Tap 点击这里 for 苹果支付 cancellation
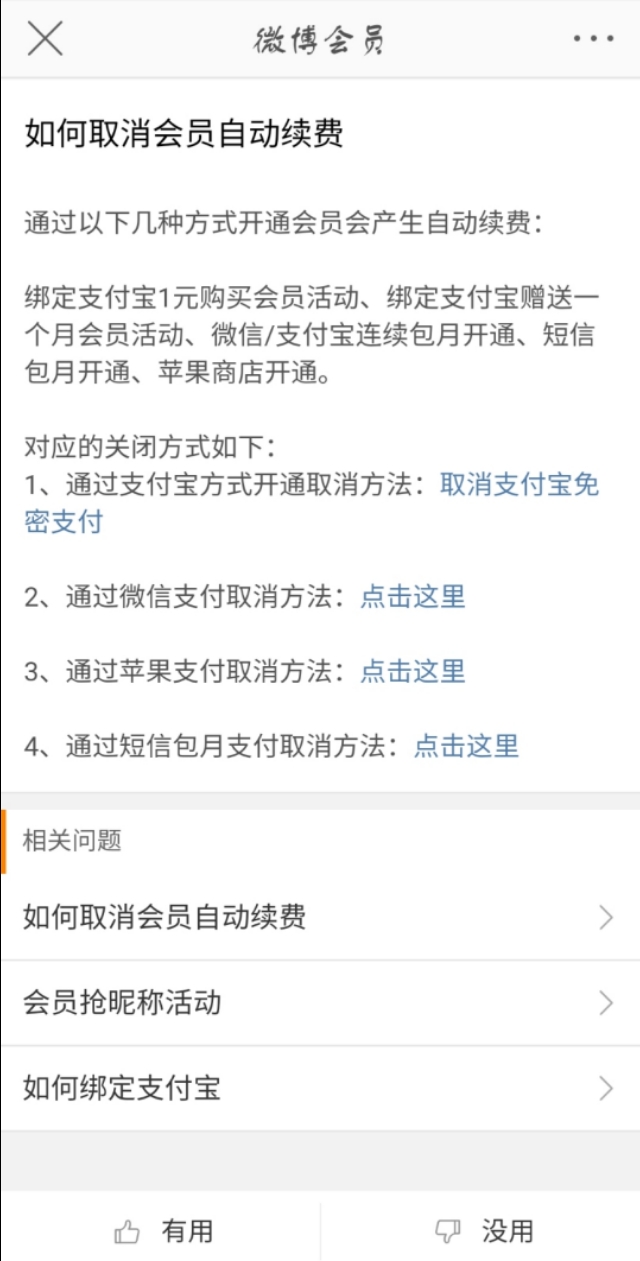This screenshot has width=640, height=1261. (x=413, y=671)
